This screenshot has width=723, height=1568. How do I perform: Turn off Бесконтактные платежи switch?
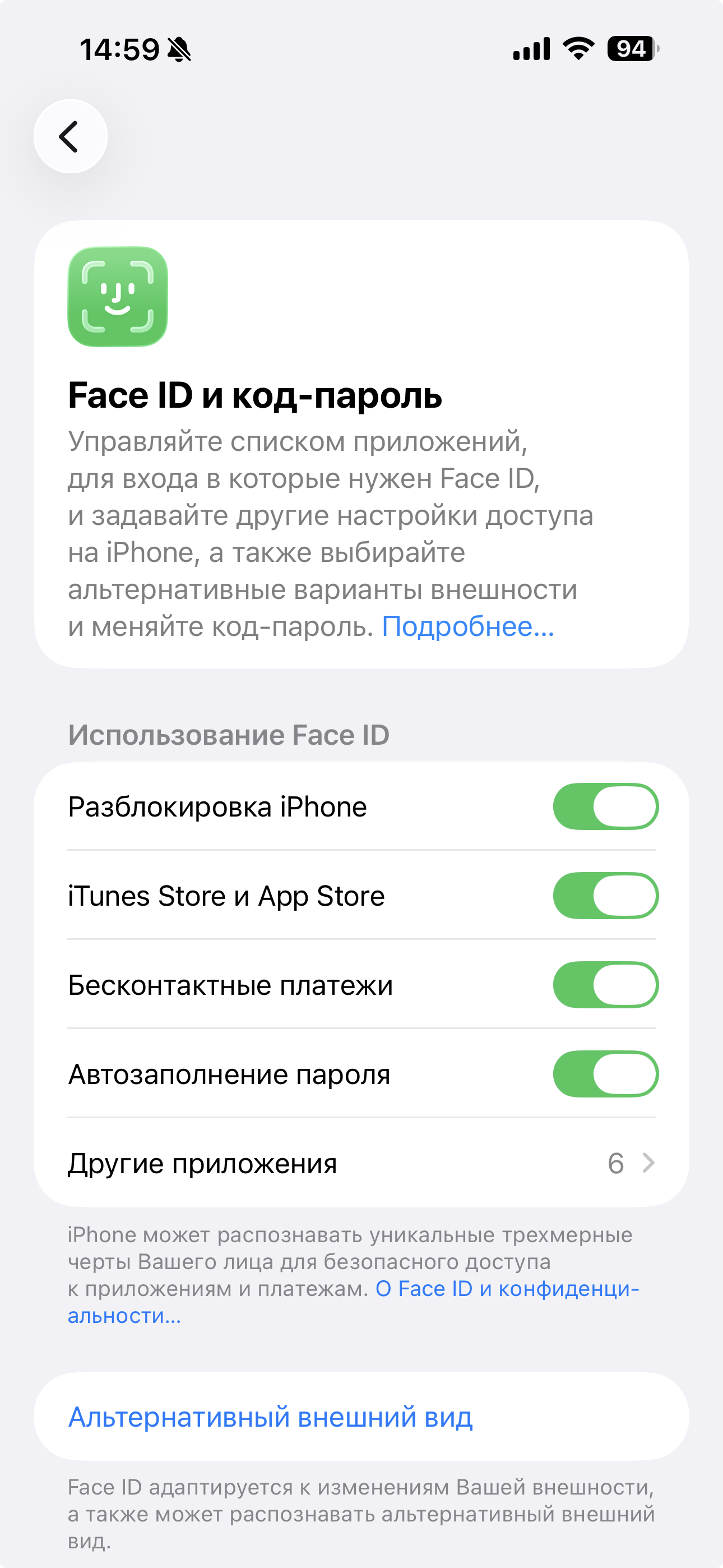[x=605, y=985]
